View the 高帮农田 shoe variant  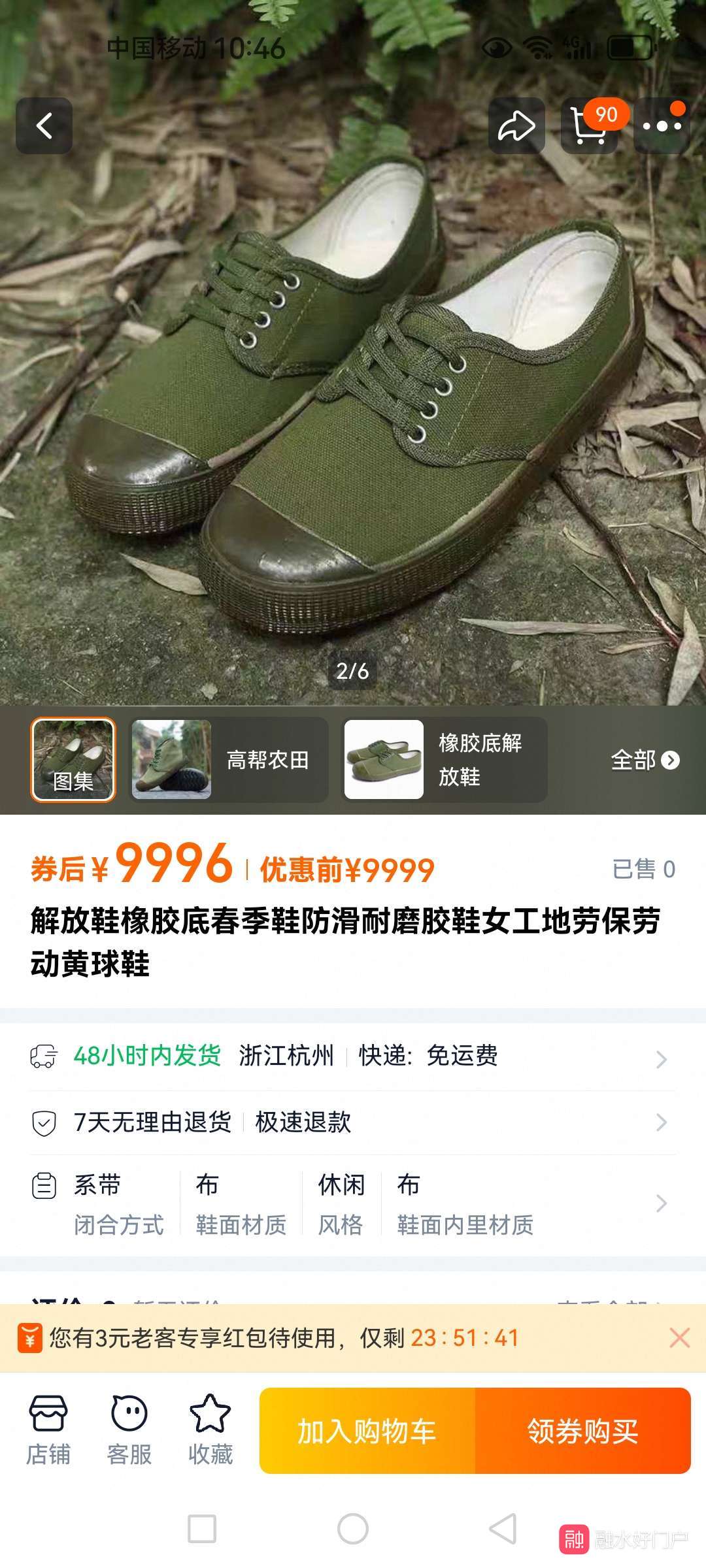[229, 759]
